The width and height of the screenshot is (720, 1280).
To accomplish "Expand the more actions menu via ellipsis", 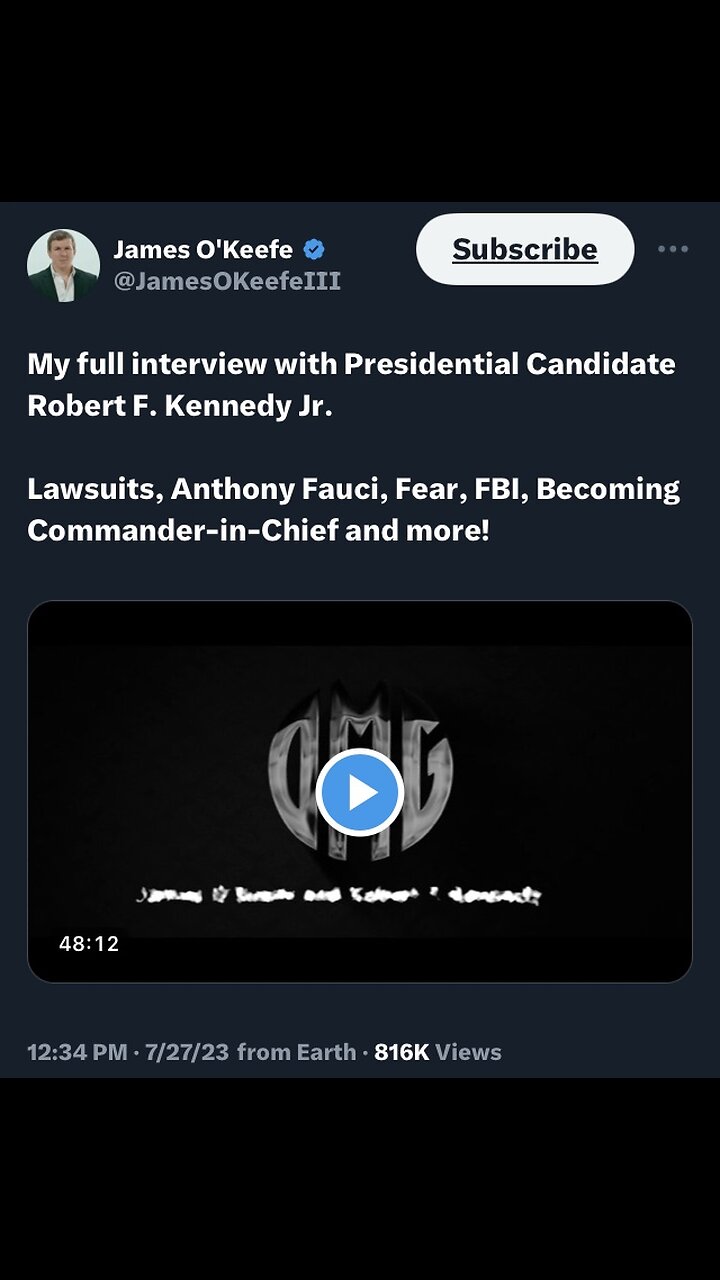I will click(x=672, y=249).
